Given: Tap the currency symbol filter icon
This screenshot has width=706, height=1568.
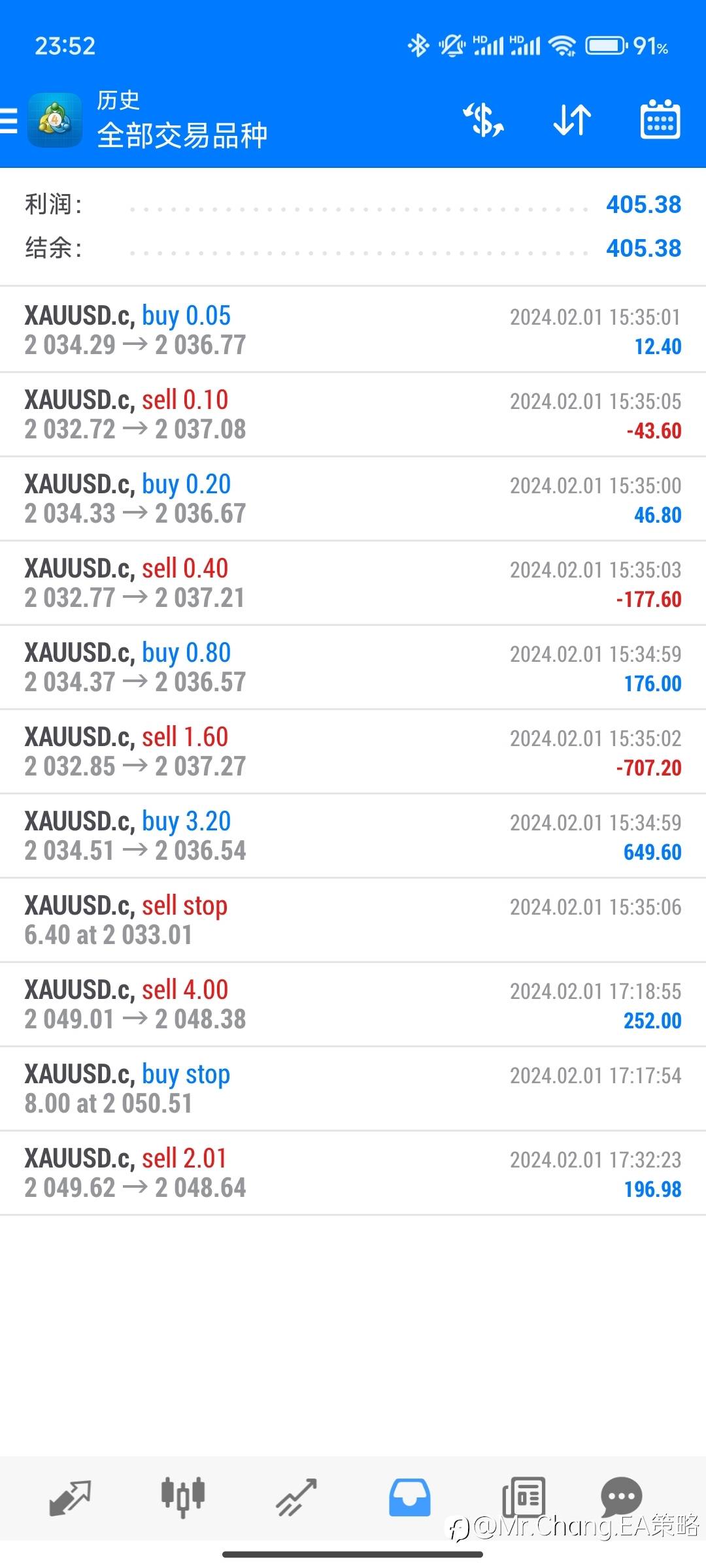Looking at the screenshot, I should coord(484,120).
